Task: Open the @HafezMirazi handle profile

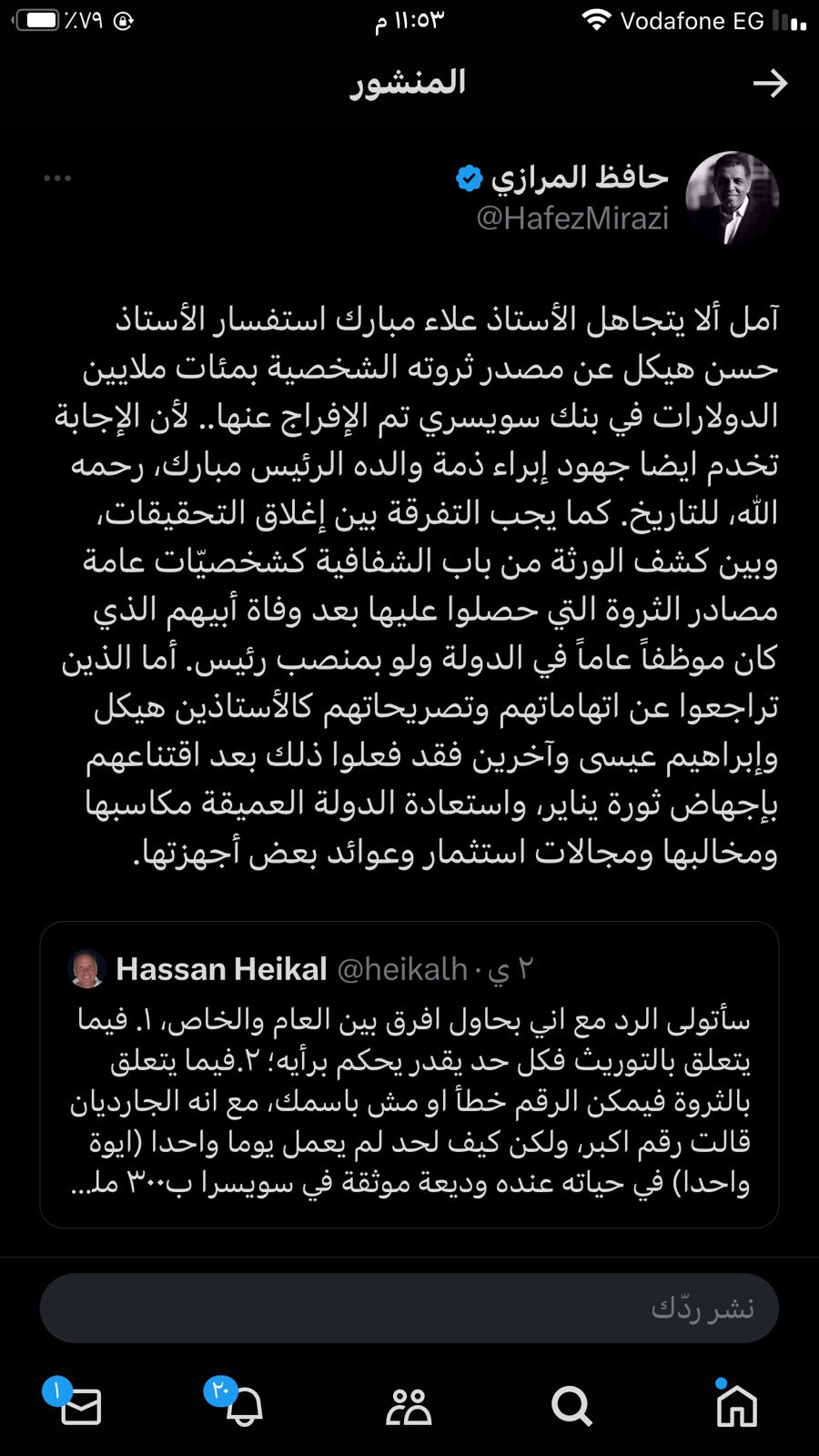Action: [572, 218]
